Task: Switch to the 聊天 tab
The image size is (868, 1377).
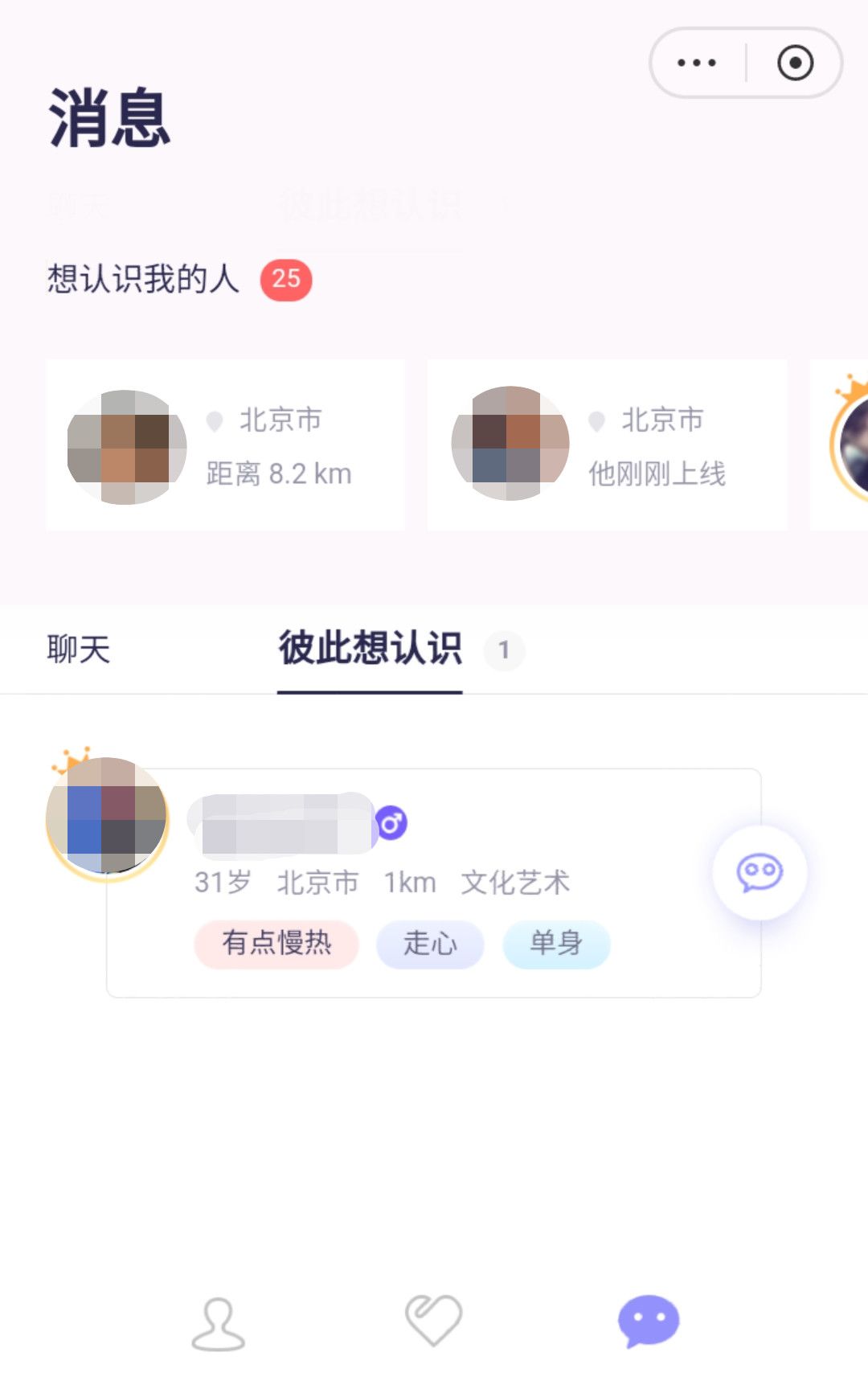Action: [78, 650]
